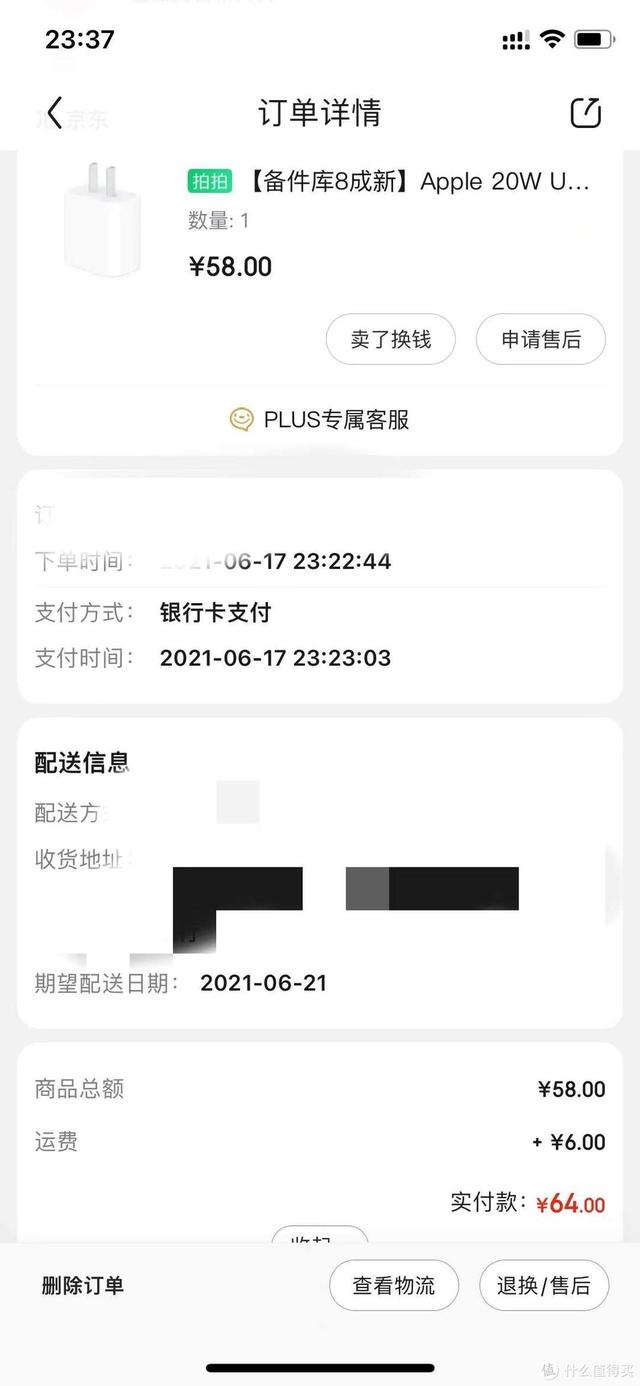Apply for after-sales with 申请售后
This screenshot has height=1386, width=640.
coord(541,340)
